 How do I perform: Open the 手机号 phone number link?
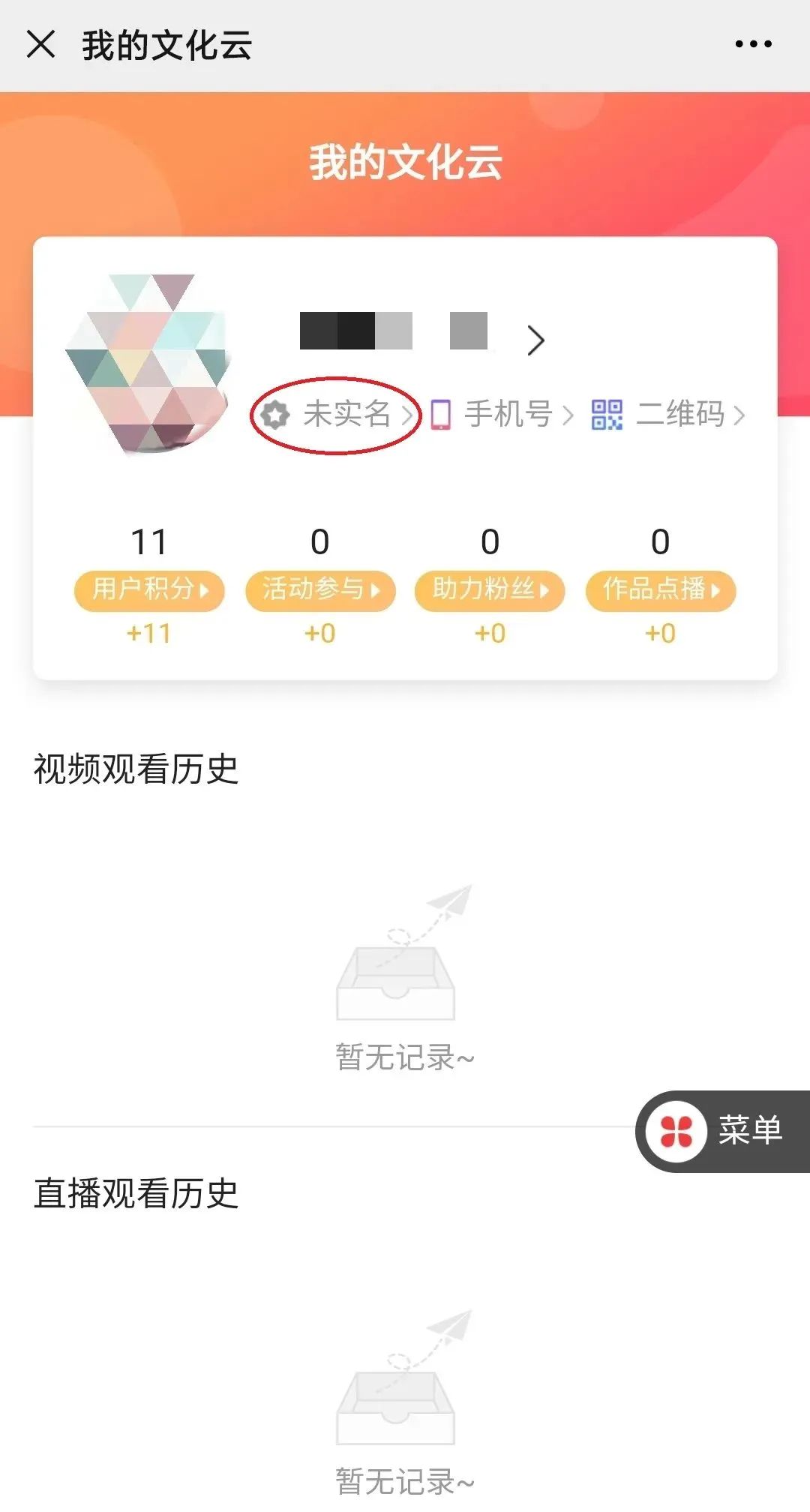point(502,415)
